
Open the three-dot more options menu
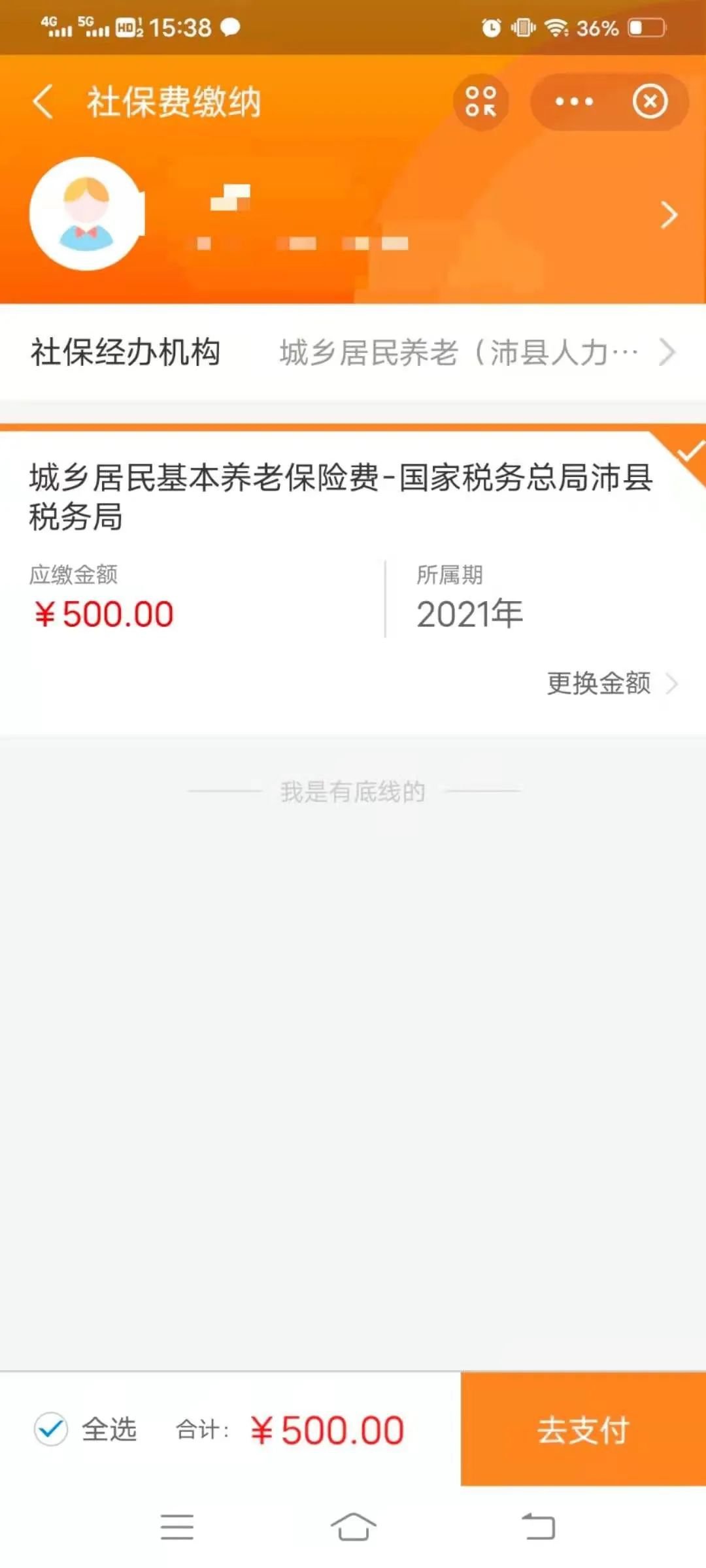click(x=574, y=102)
